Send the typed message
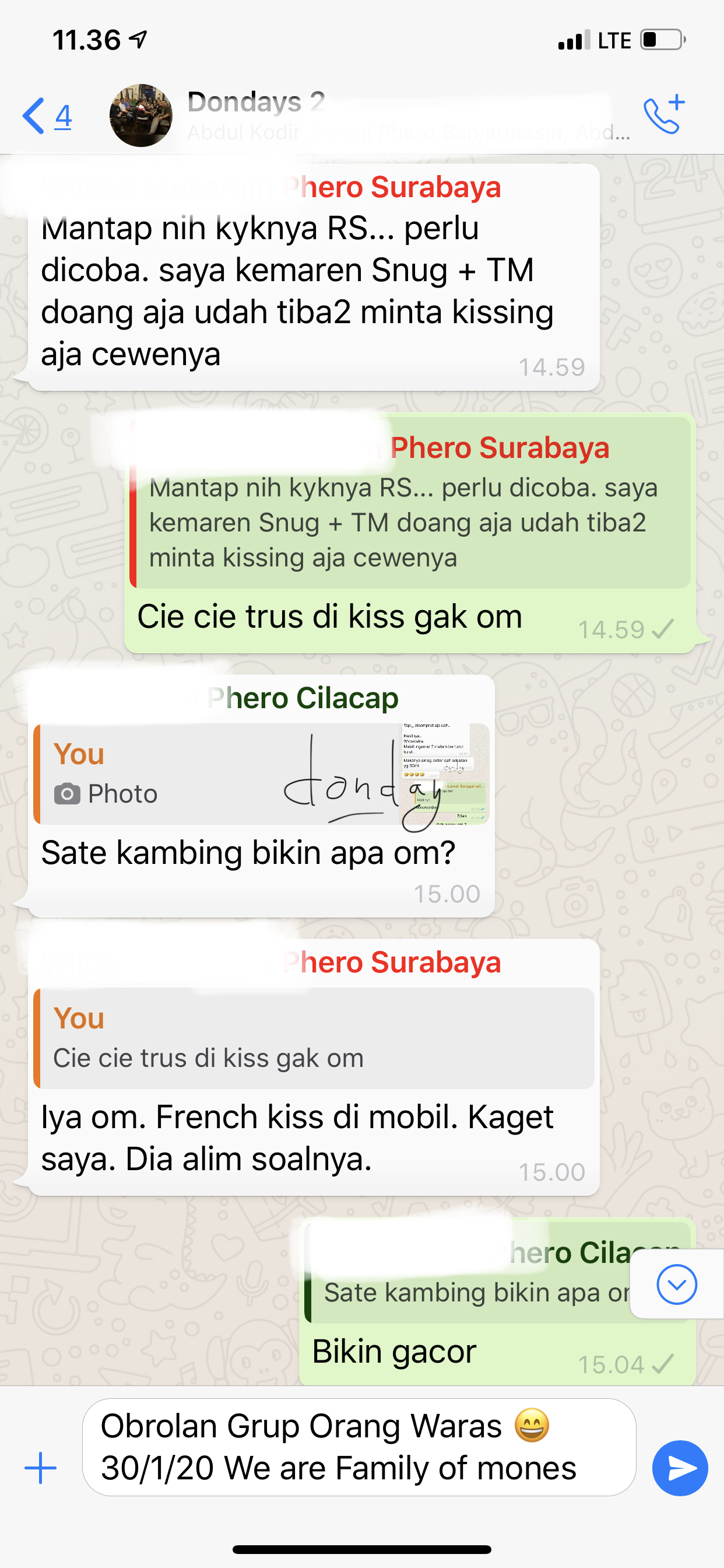This screenshot has height=1568, width=724. (680, 1468)
